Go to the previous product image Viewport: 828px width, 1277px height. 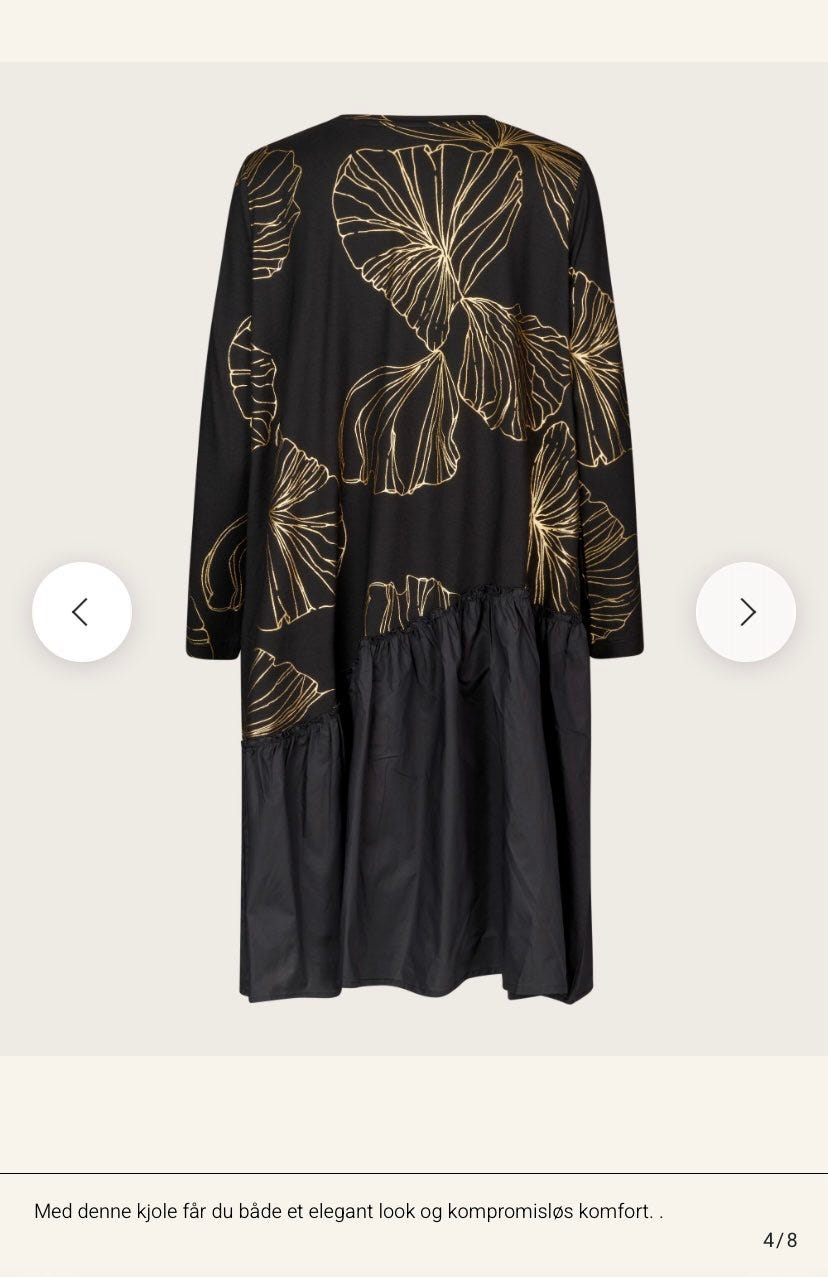click(x=82, y=612)
